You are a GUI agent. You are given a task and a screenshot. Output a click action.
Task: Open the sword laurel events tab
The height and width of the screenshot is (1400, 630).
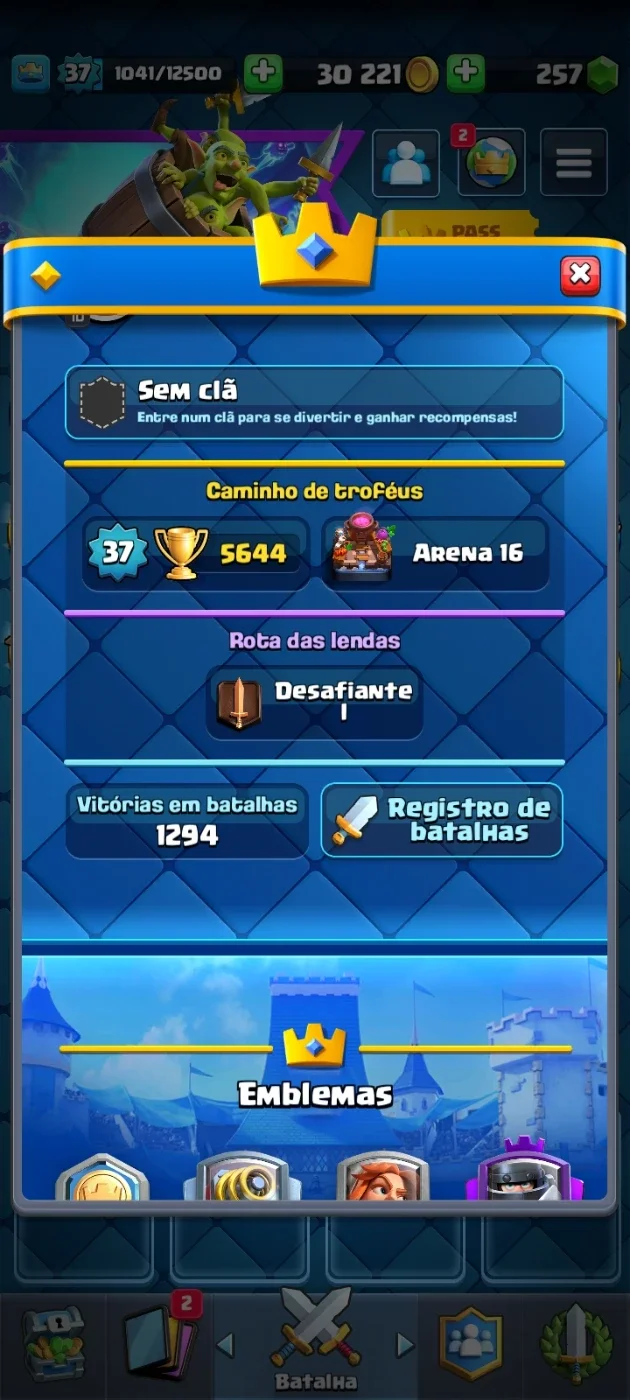[576, 1345]
